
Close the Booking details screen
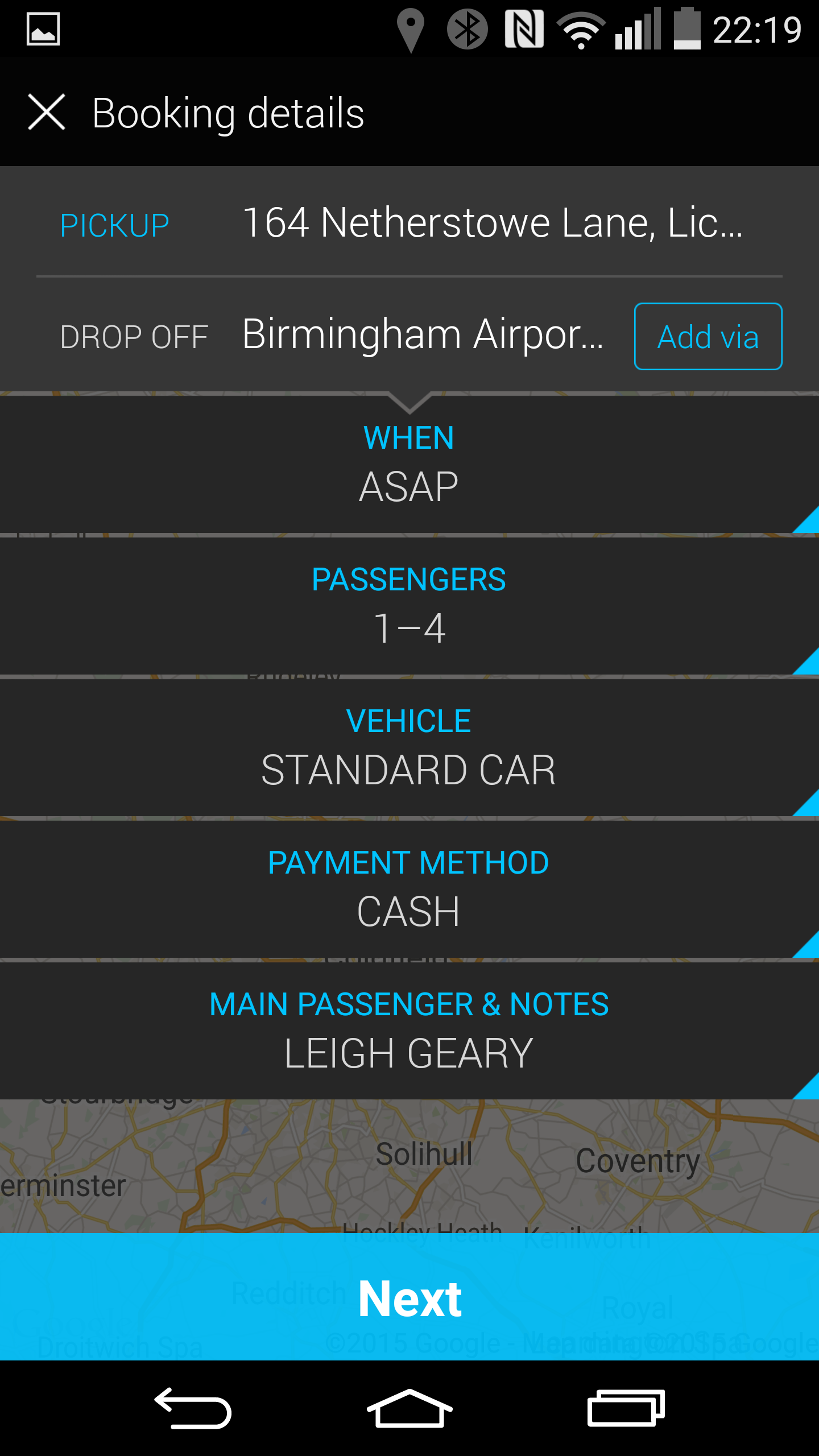[47, 112]
